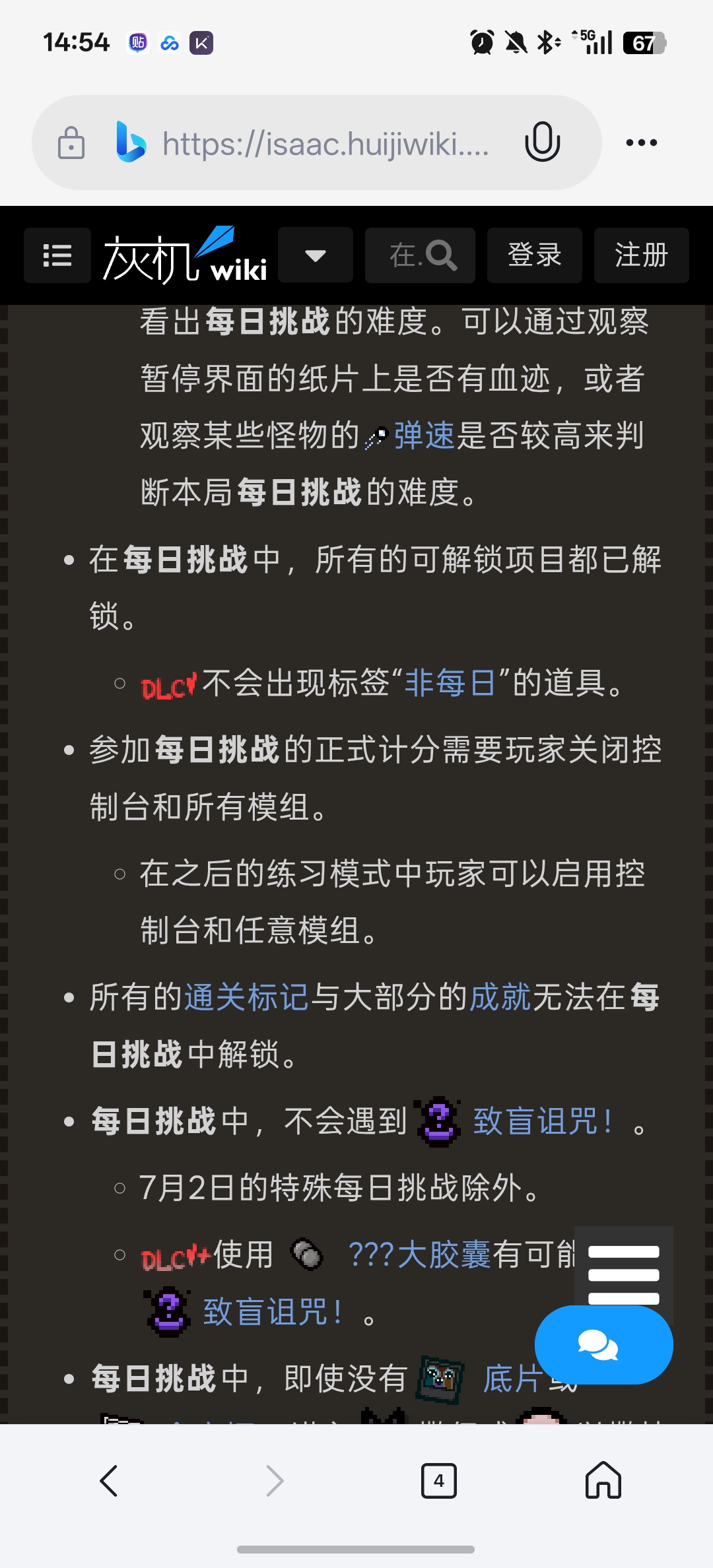Start voice search with the microphone

pos(542,142)
